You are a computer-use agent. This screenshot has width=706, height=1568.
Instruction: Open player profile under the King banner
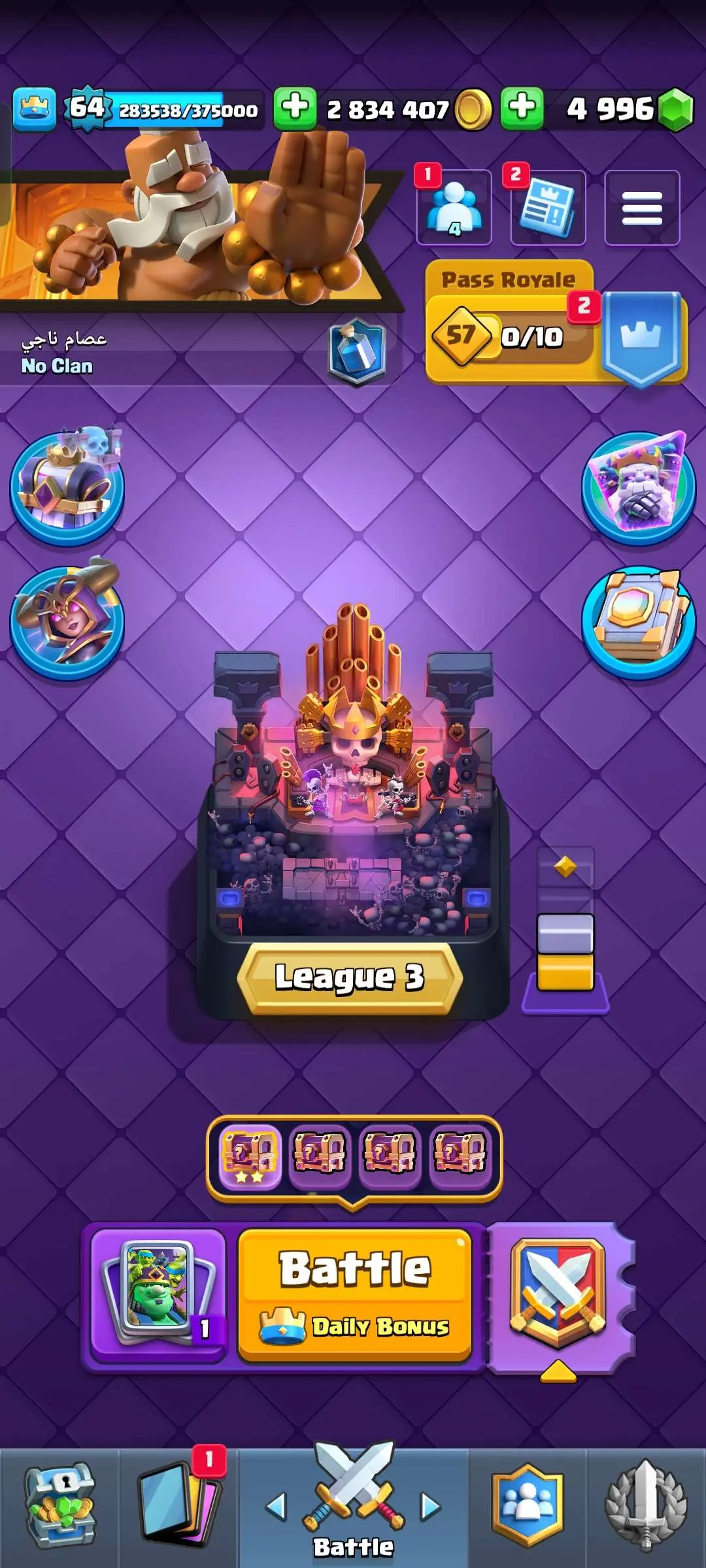tap(63, 352)
